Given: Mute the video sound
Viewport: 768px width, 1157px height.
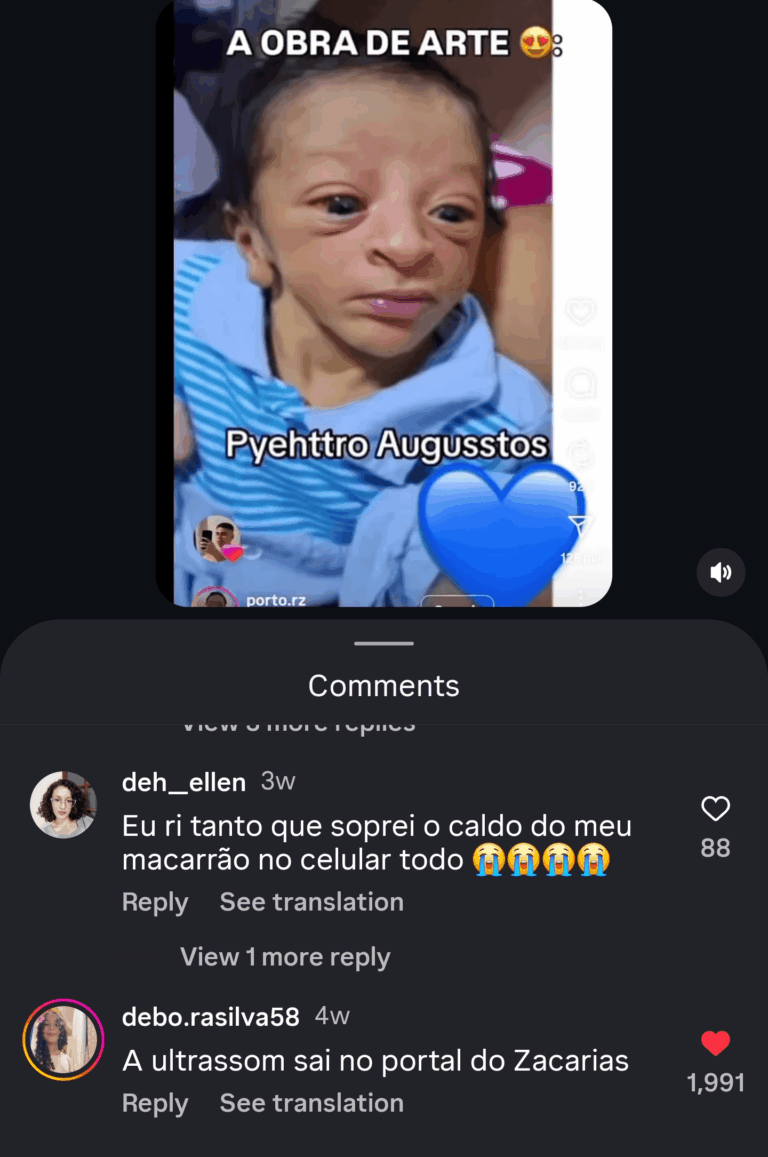Looking at the screenshot, I should tap(721, 573).
